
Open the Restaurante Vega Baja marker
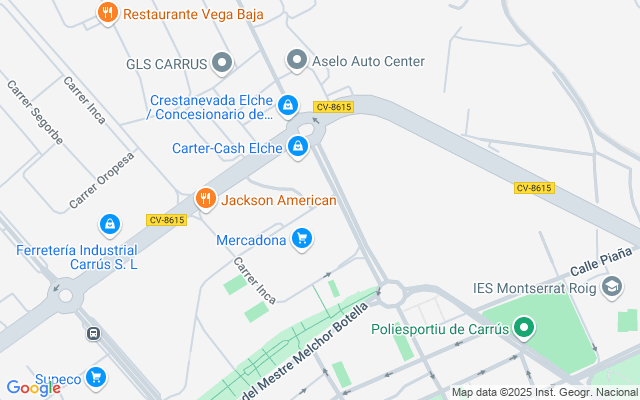click(x=108, y=14)
